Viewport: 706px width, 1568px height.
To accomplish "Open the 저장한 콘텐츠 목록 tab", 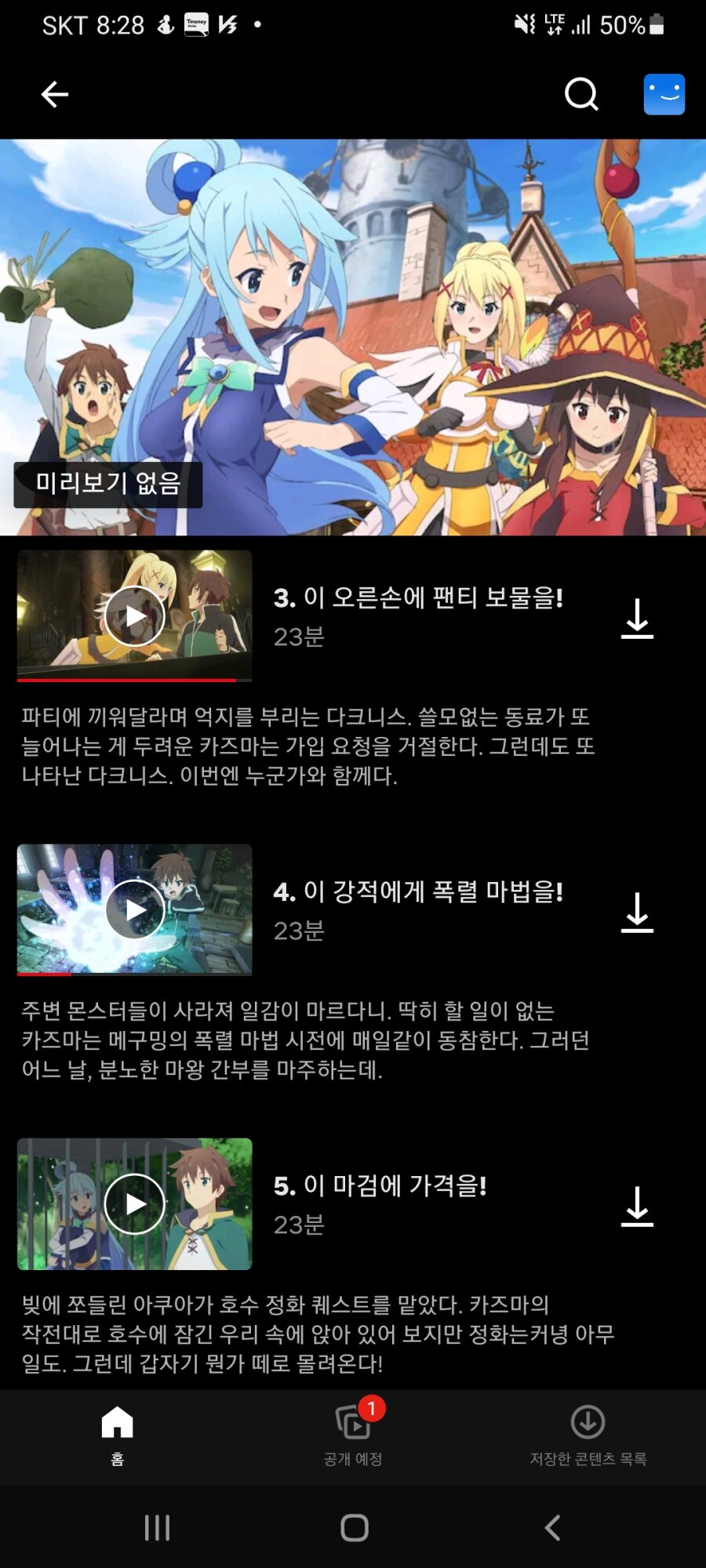I will (588, 1436).
